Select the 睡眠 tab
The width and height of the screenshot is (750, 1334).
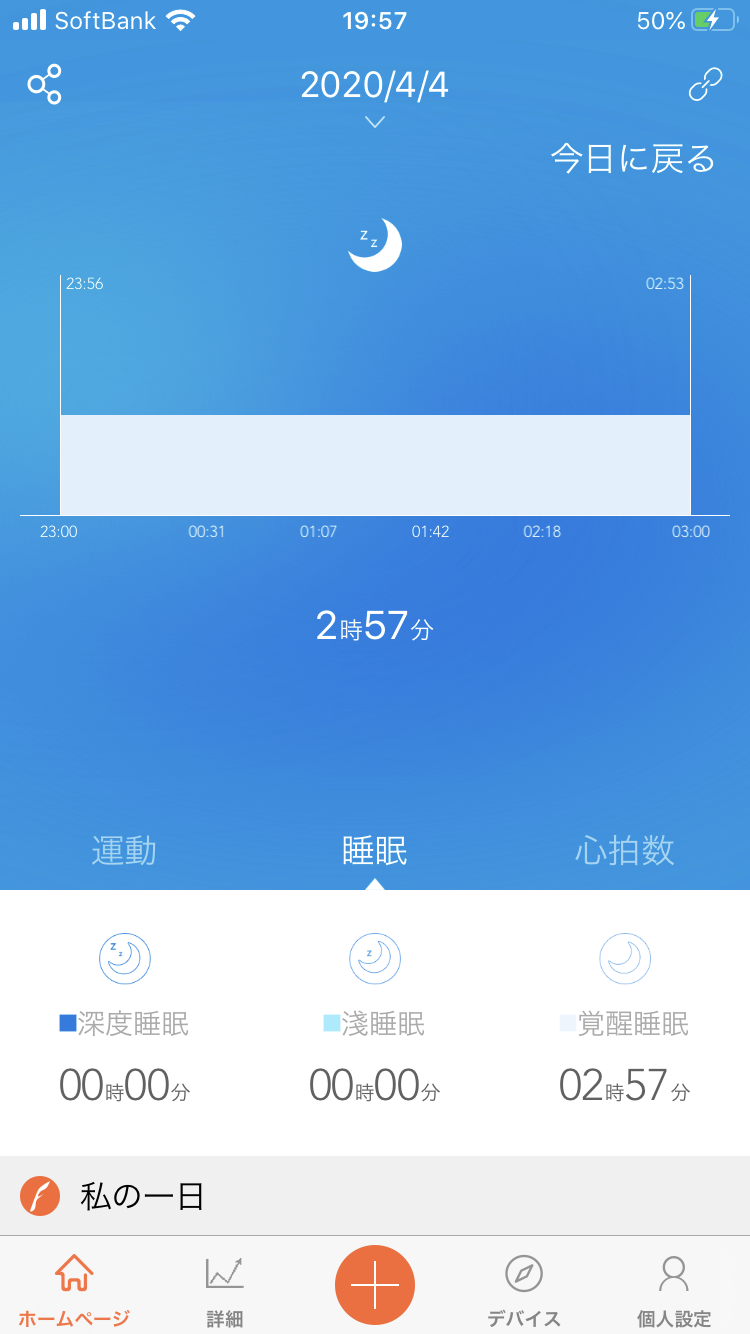pyautogui.click(x=374, y=851)
